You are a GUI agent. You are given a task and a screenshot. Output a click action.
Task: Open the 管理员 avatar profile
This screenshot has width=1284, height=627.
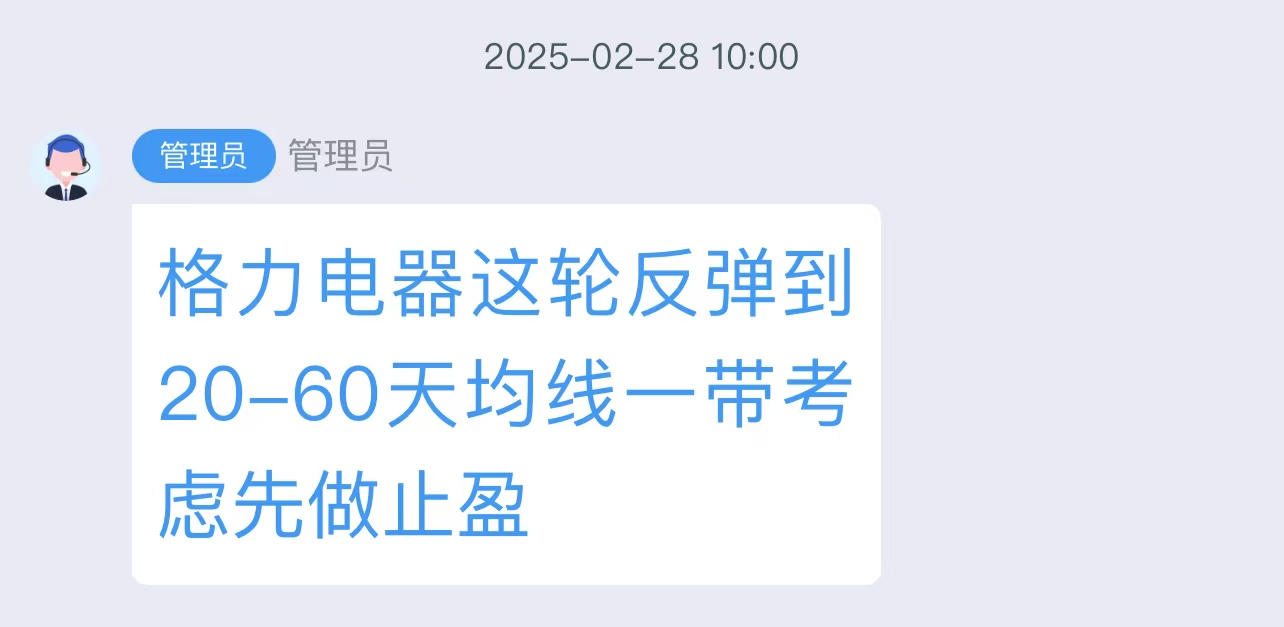(66, 166)
